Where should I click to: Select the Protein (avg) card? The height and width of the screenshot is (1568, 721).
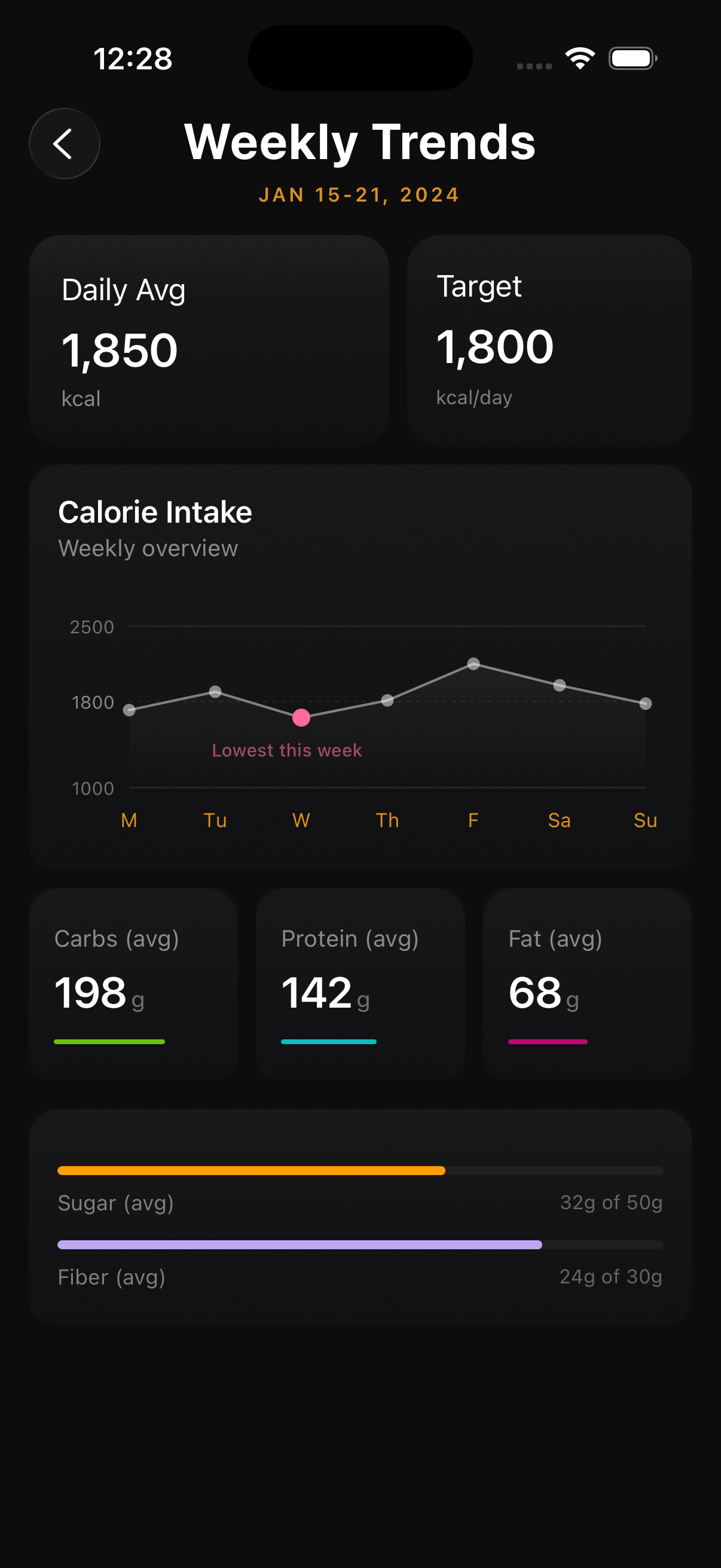tap(360, 983)
